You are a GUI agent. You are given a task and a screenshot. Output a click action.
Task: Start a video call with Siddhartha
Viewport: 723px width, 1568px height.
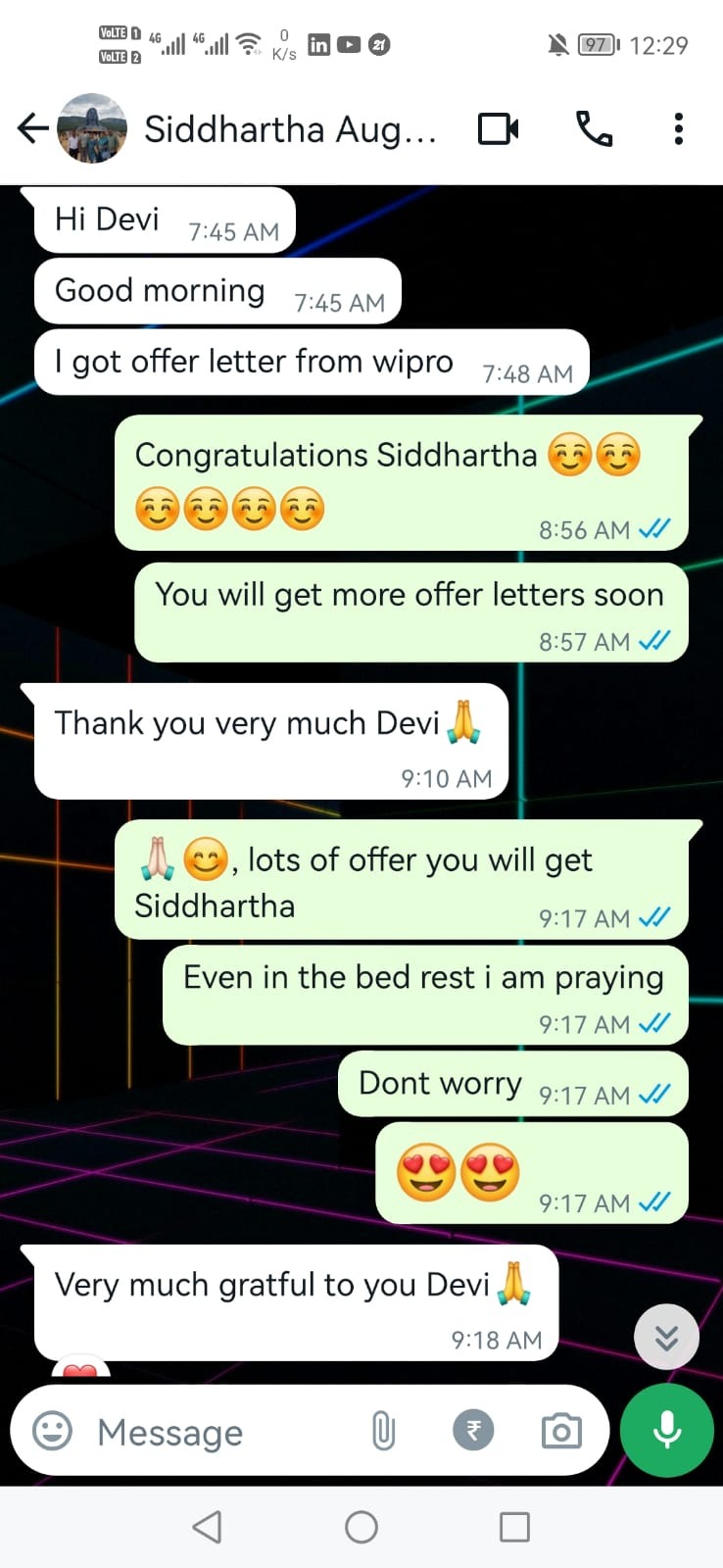coord(498,128)
